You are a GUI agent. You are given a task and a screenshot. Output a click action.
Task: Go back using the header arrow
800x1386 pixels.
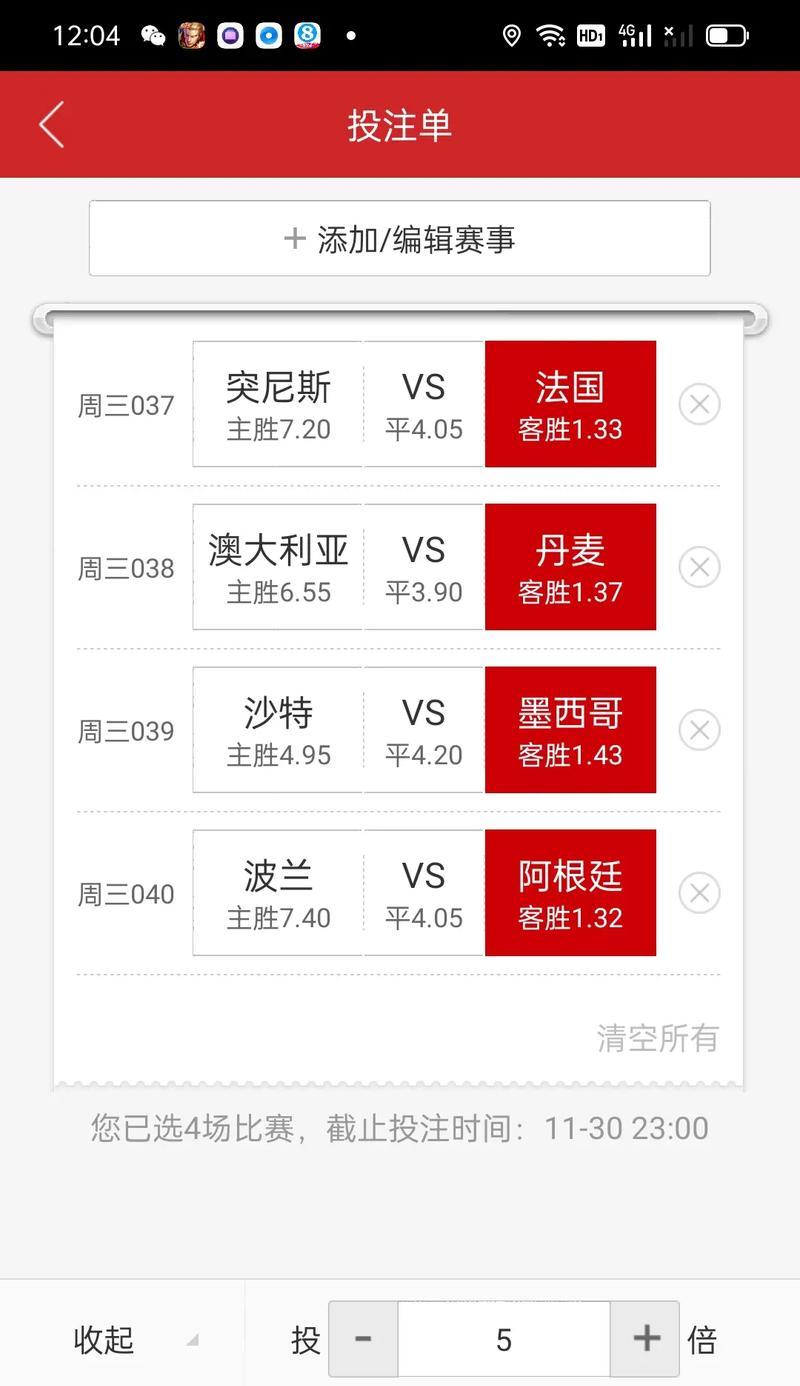tap(52, 125)
